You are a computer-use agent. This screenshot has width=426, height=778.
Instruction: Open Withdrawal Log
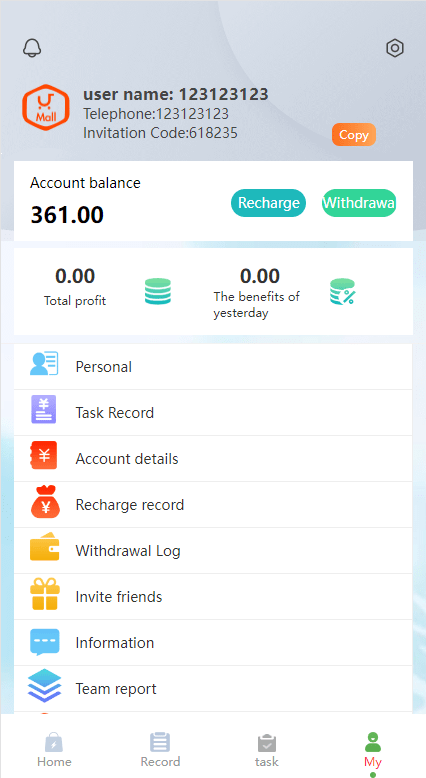point(213,551)
